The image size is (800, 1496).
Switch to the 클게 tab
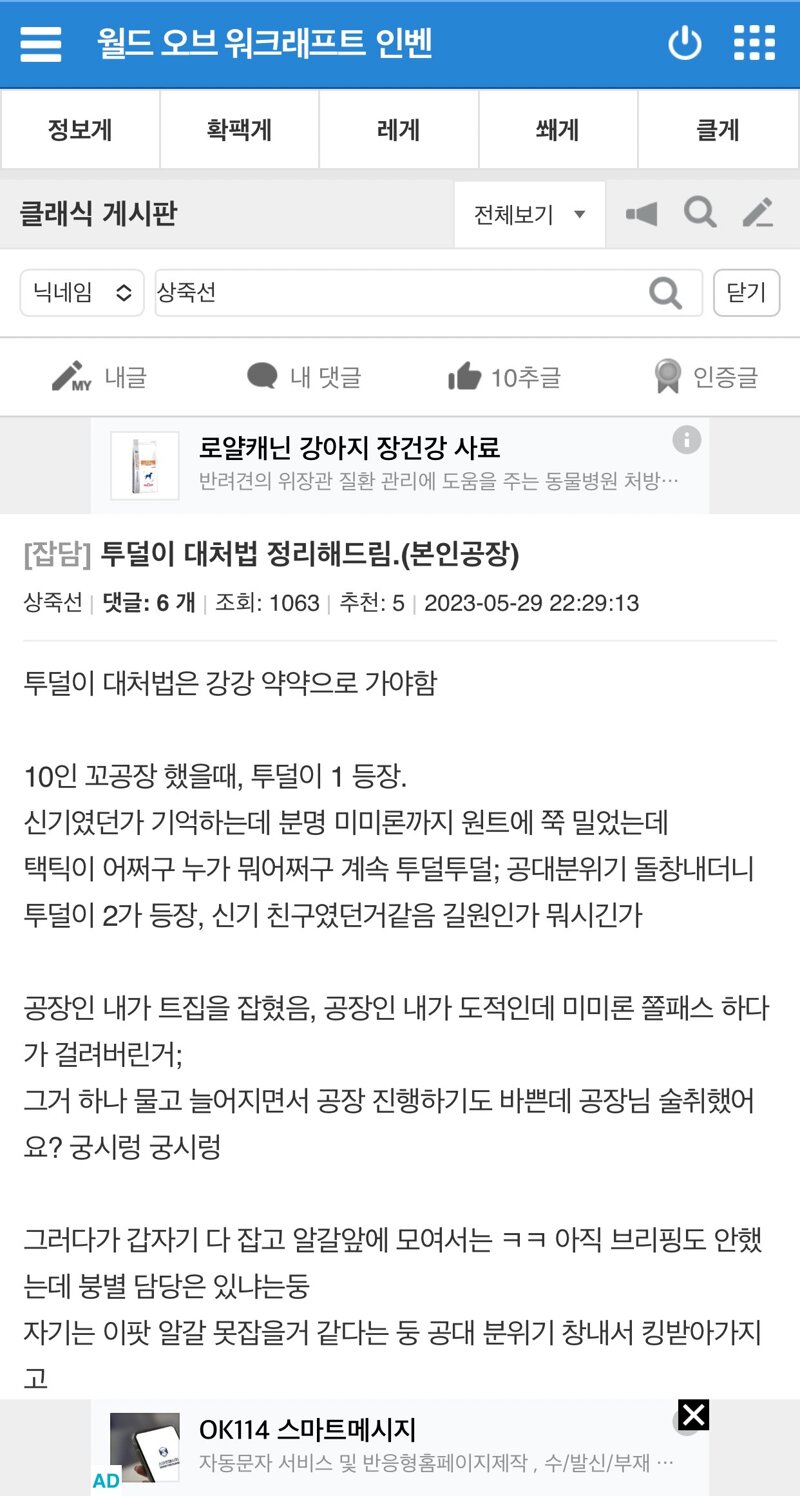(x=718, y=130)
